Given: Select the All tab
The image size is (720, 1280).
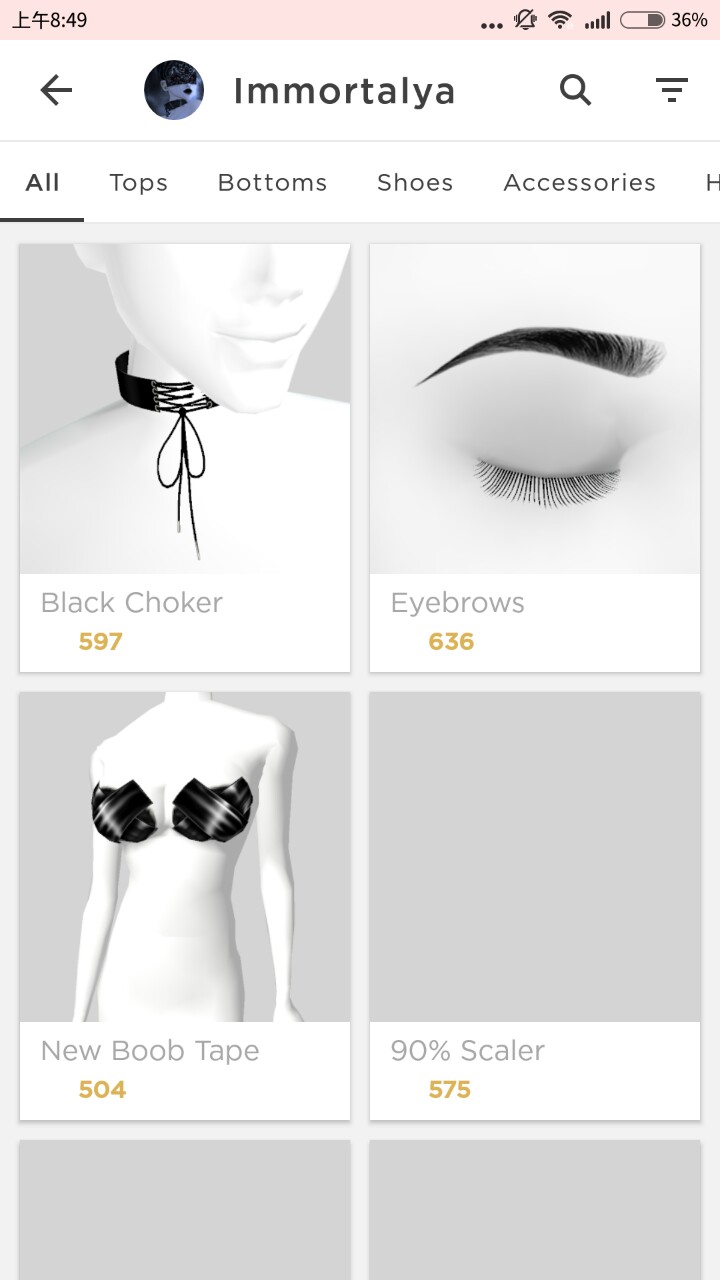Looking at the screenshot, I should click(42, 183).
